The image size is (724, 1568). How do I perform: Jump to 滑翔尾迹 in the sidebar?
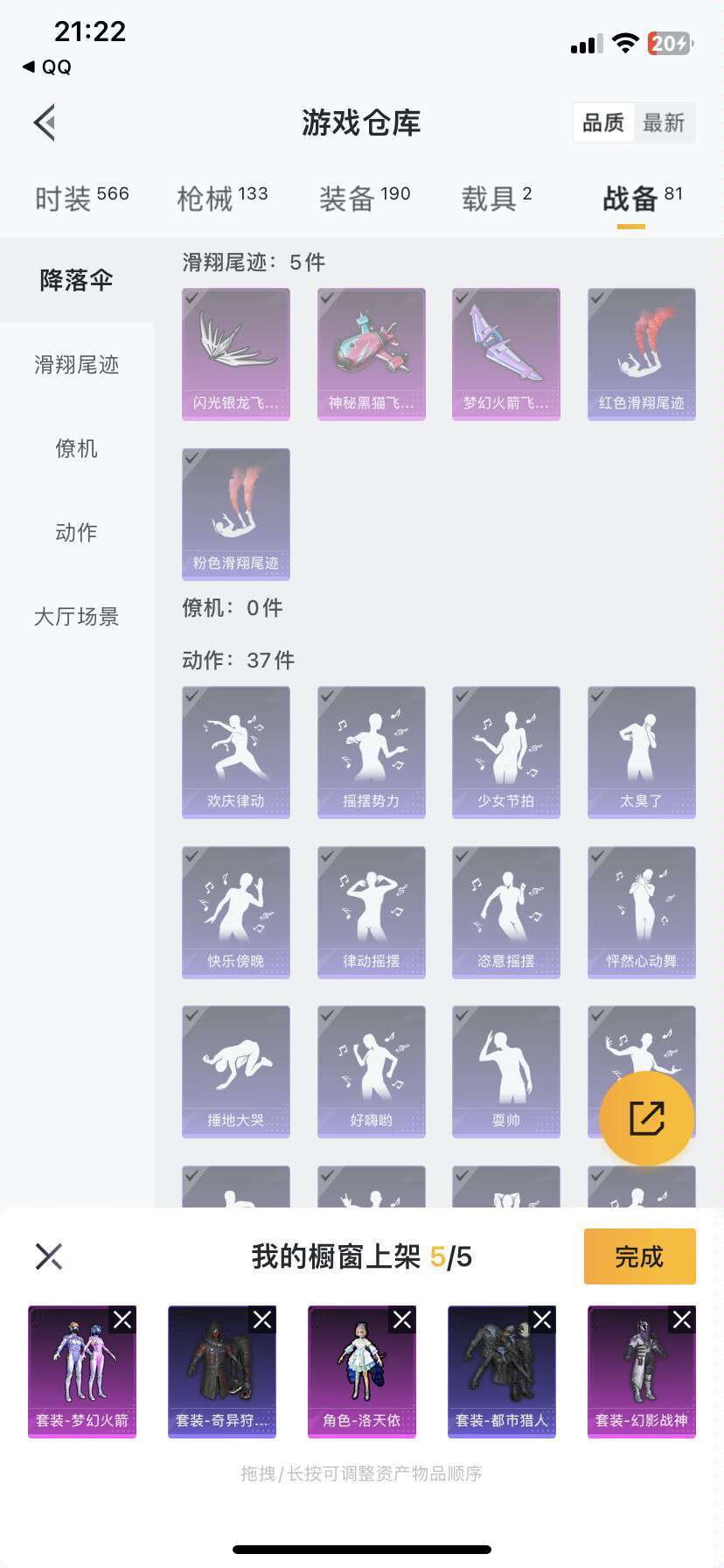click(x=76, y=365)
